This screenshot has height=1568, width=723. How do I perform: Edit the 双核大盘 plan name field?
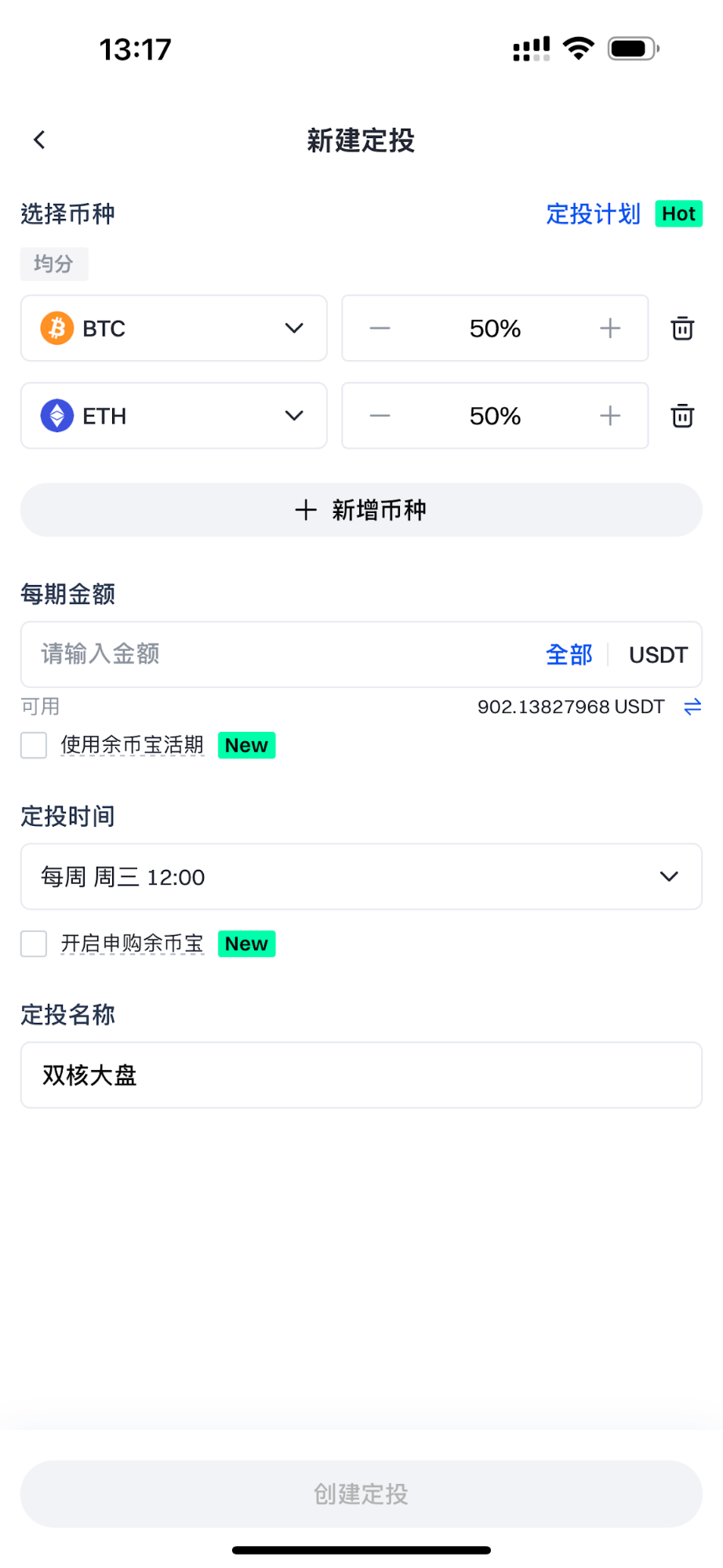(x=361, y=1075)
